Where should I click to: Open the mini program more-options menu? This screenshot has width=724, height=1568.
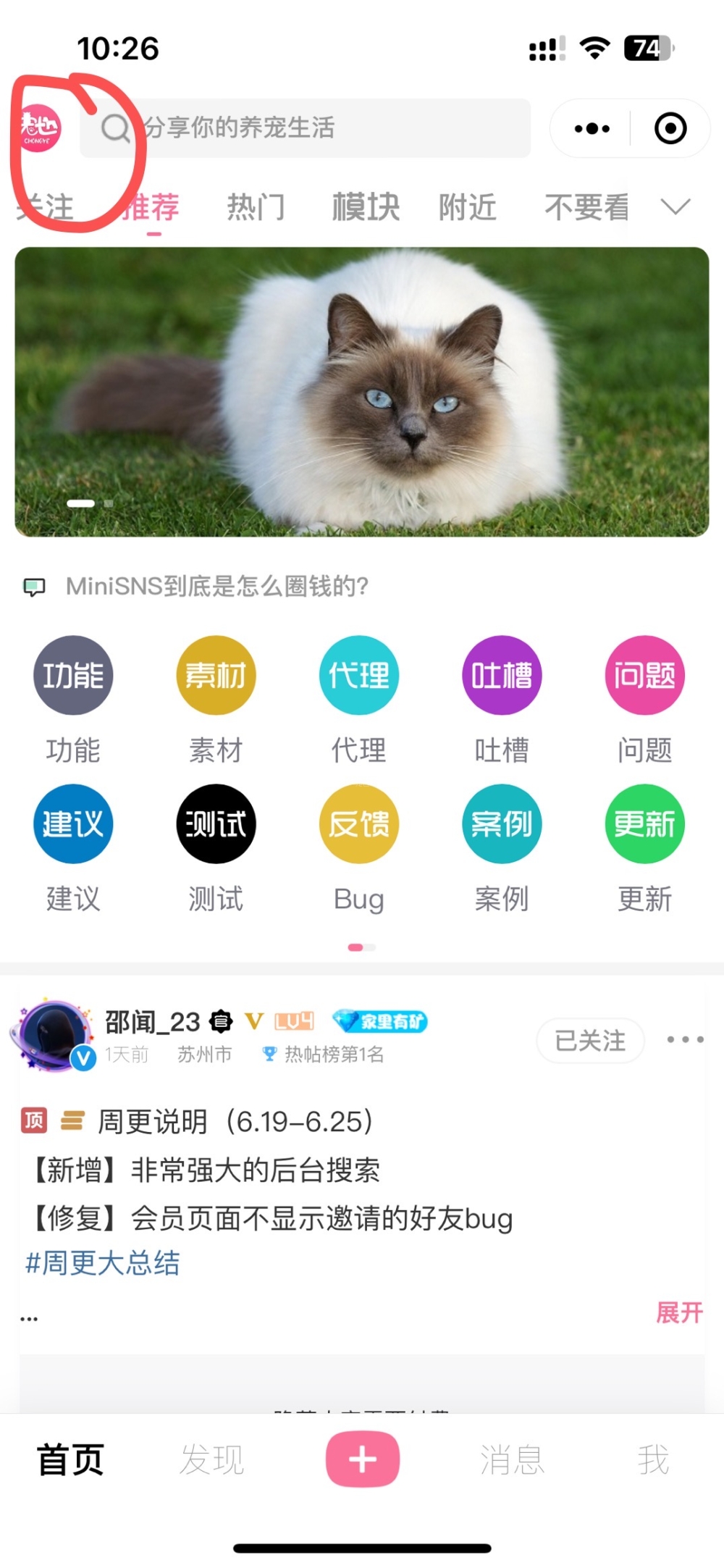click(x=592, y=129)
